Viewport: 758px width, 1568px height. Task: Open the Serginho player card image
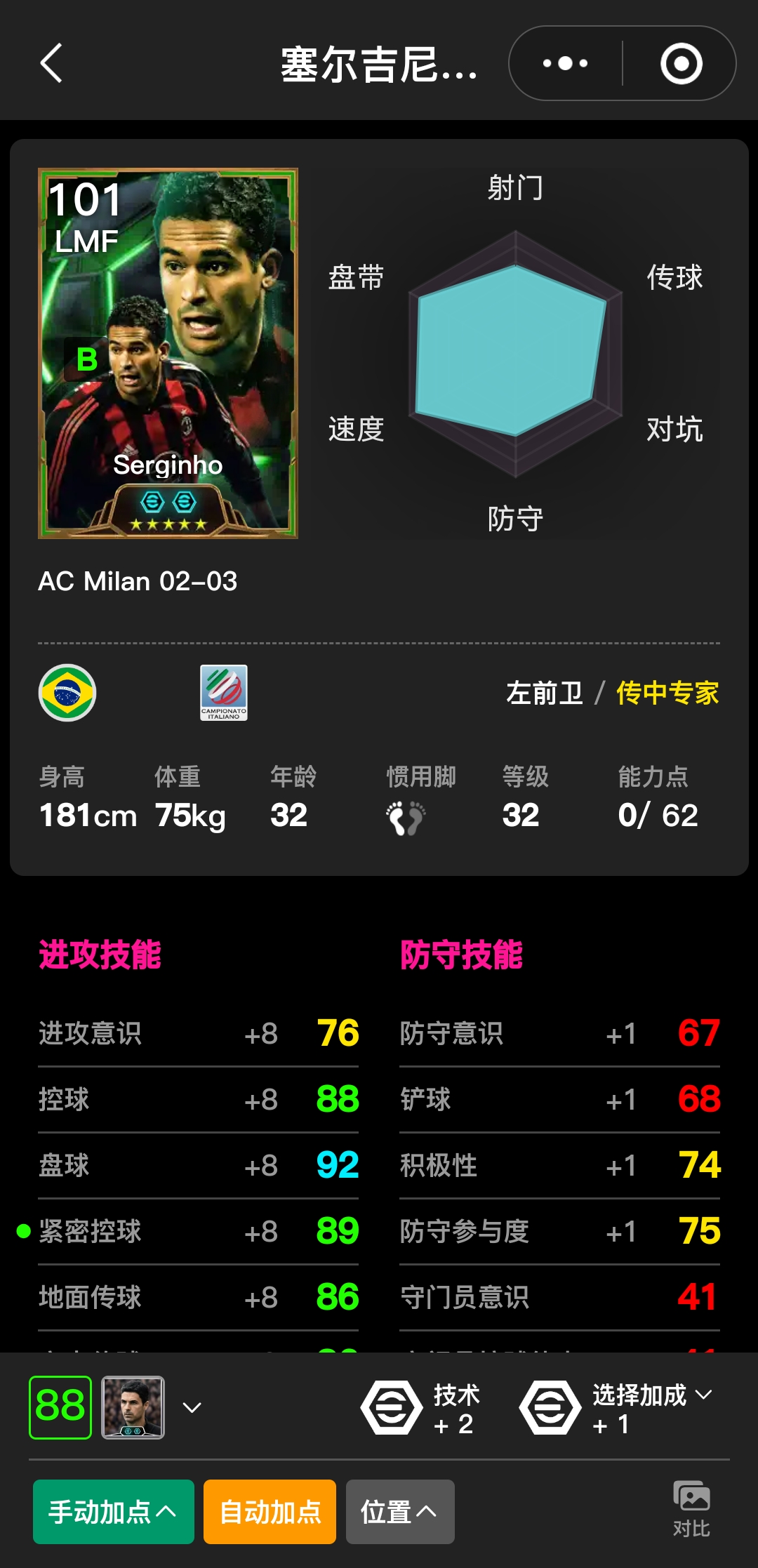168,353
